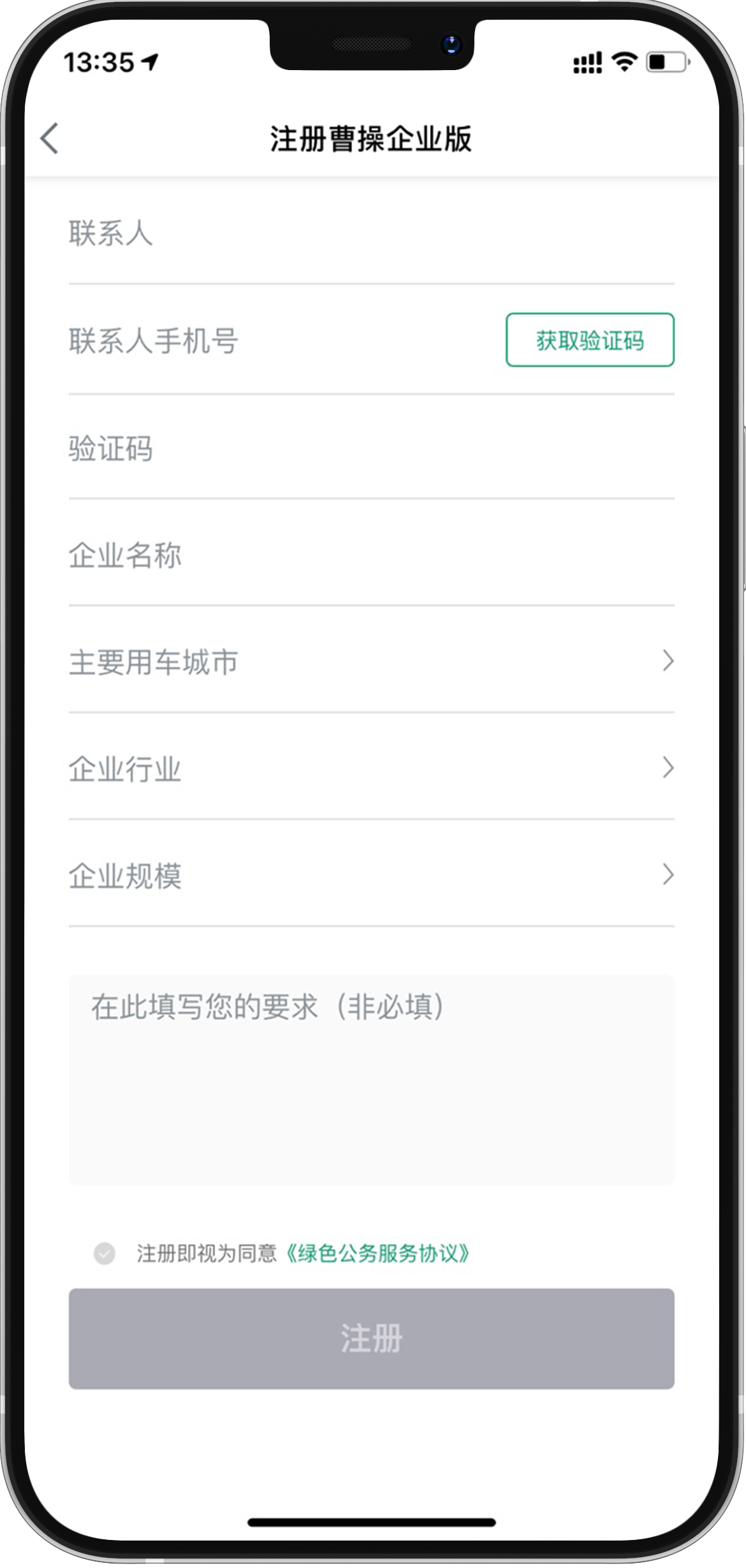
Task: Open the 《绿色公务服务协议》 link
Action: pos(377,1253)
